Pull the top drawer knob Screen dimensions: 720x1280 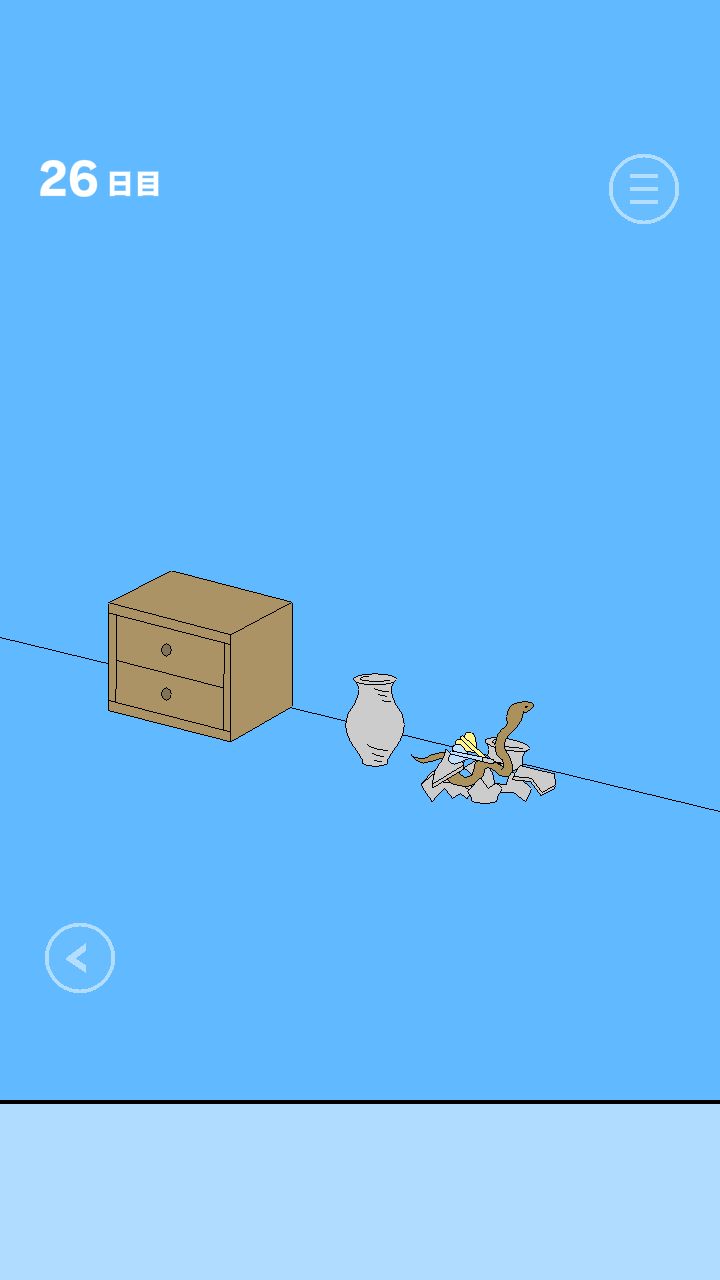tap(164, 649)
